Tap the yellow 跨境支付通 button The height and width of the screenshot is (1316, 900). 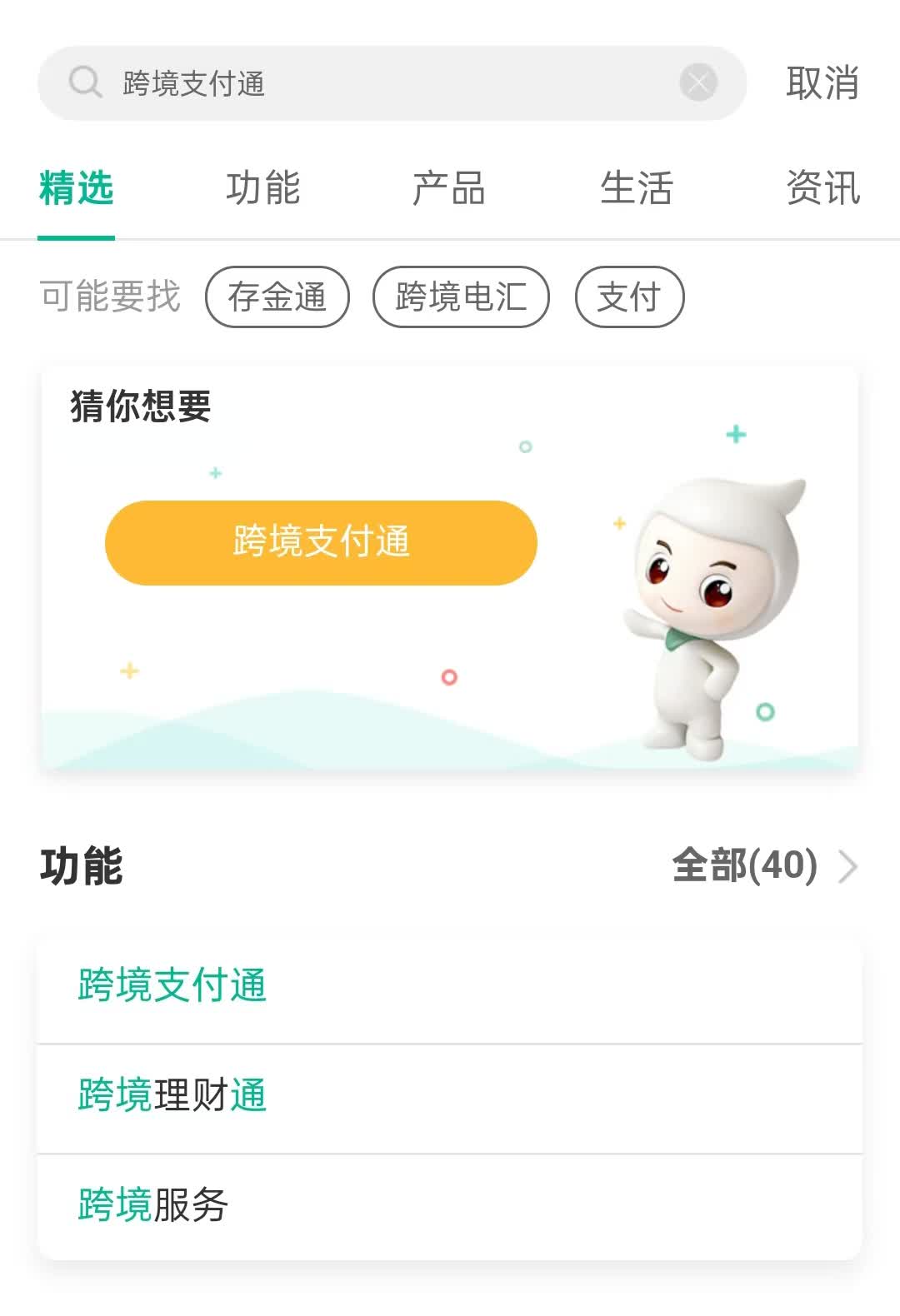tap(321, 542)
